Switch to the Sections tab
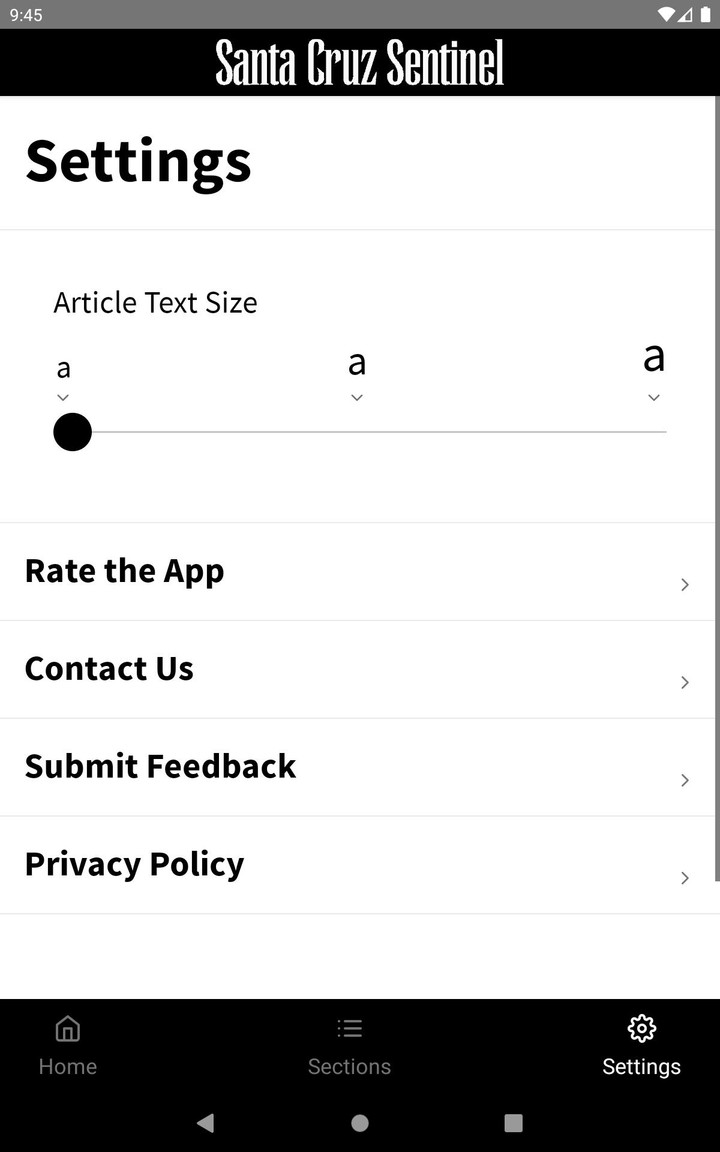The image size is (720, 1152). pyautogui.click(x=349, y=1045)
